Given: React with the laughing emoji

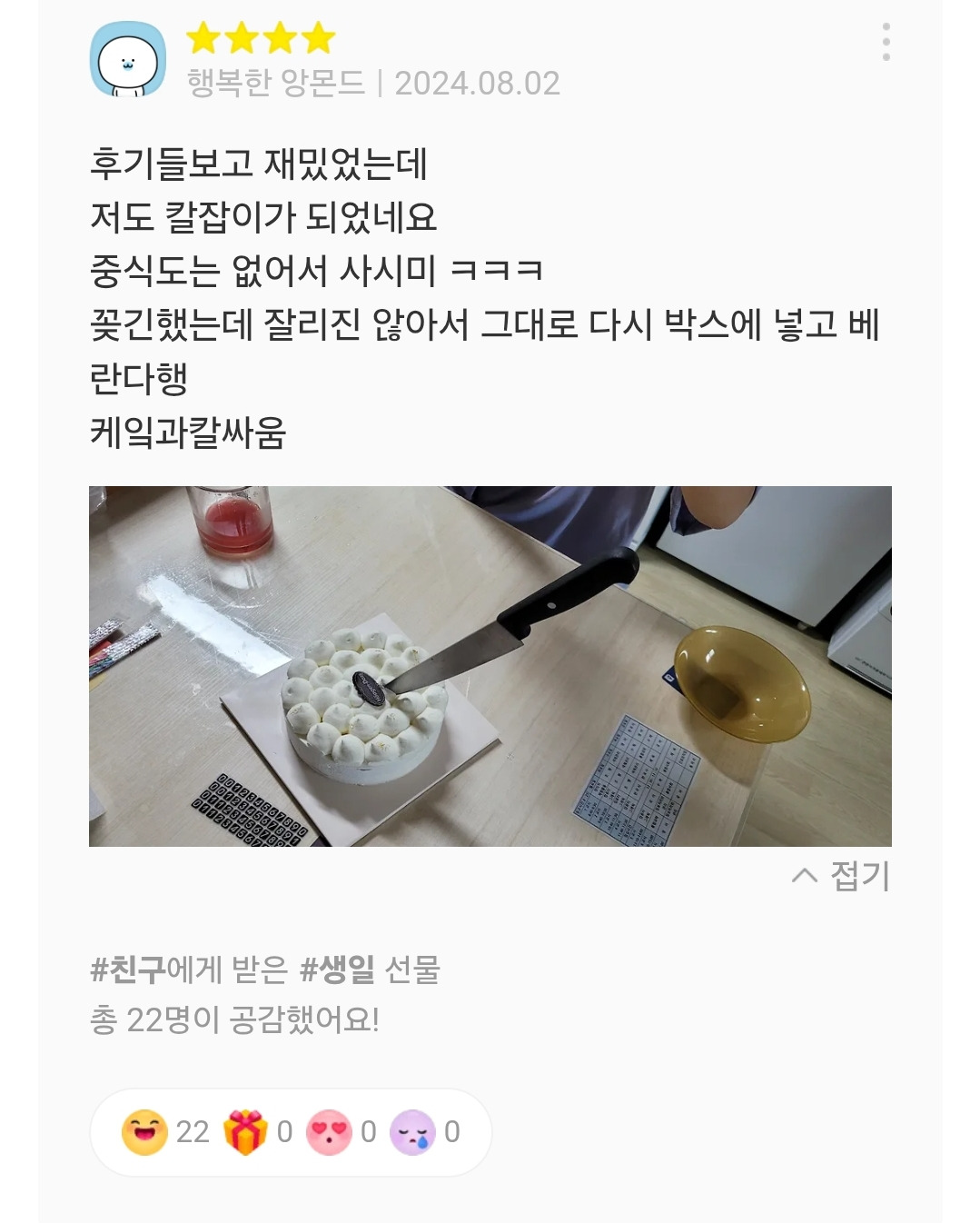Looking at the screenshot, I should (145, 1132).
